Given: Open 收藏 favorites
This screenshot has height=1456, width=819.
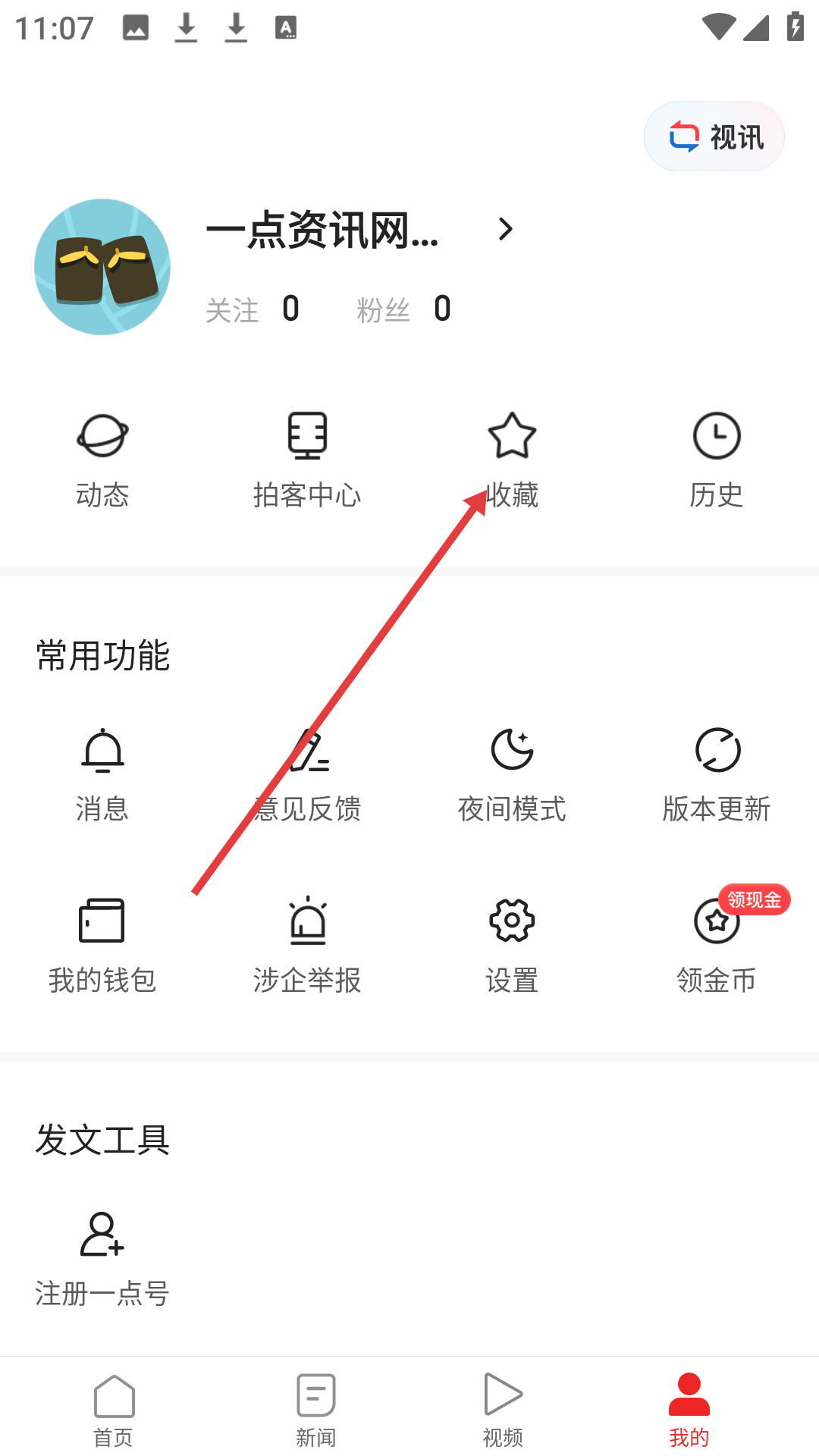Looking at the screenshot, I should click(512, 460).
